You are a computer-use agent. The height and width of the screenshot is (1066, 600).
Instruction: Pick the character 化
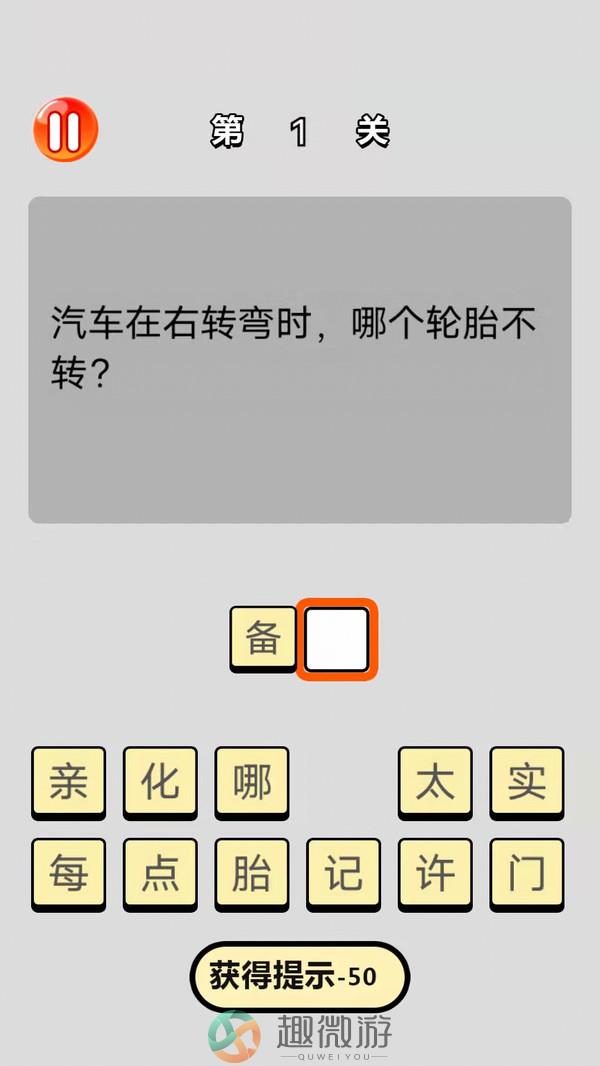click(x=160, y=782)
